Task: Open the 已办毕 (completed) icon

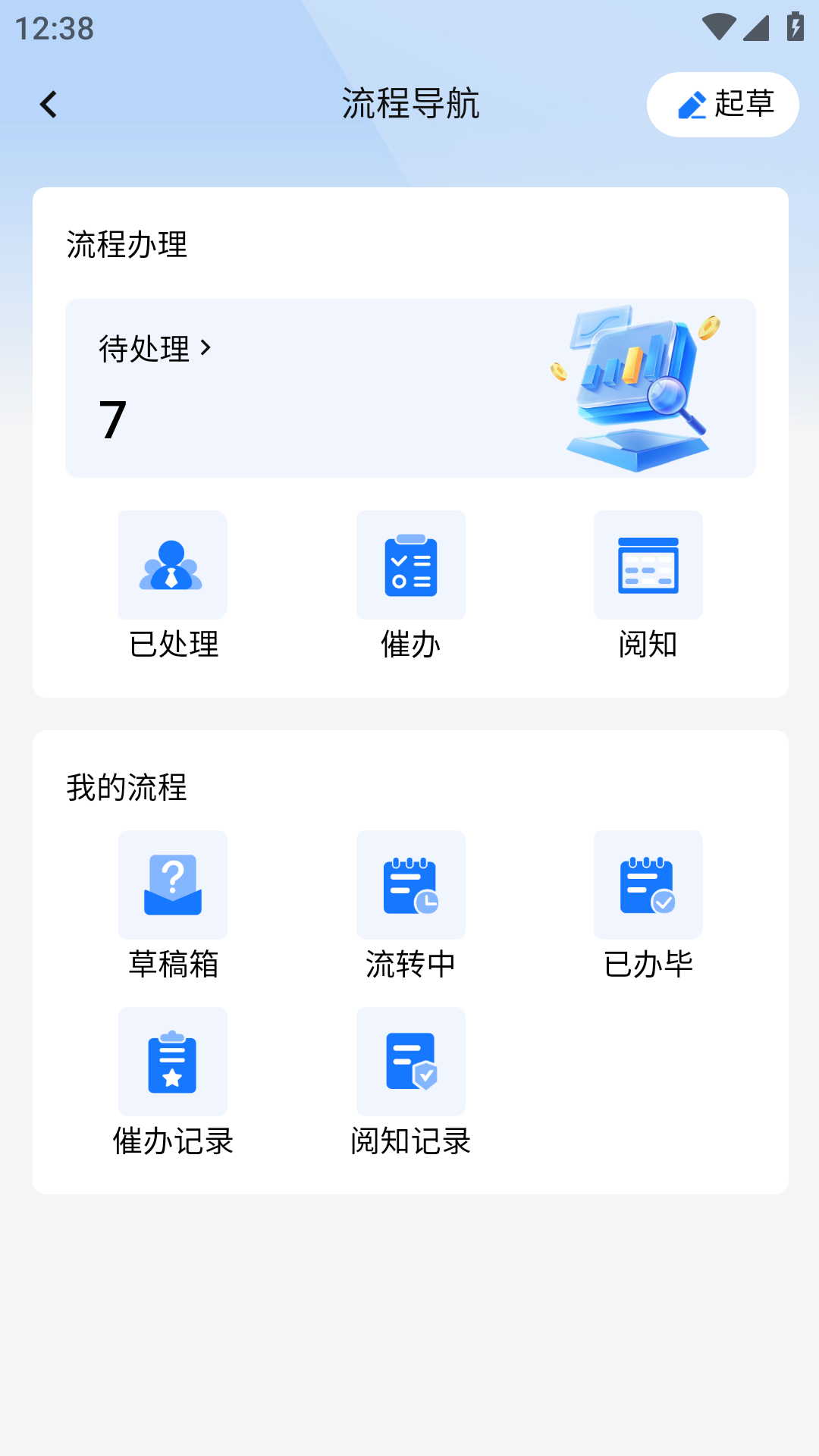Action: click(x=648, y=884)
